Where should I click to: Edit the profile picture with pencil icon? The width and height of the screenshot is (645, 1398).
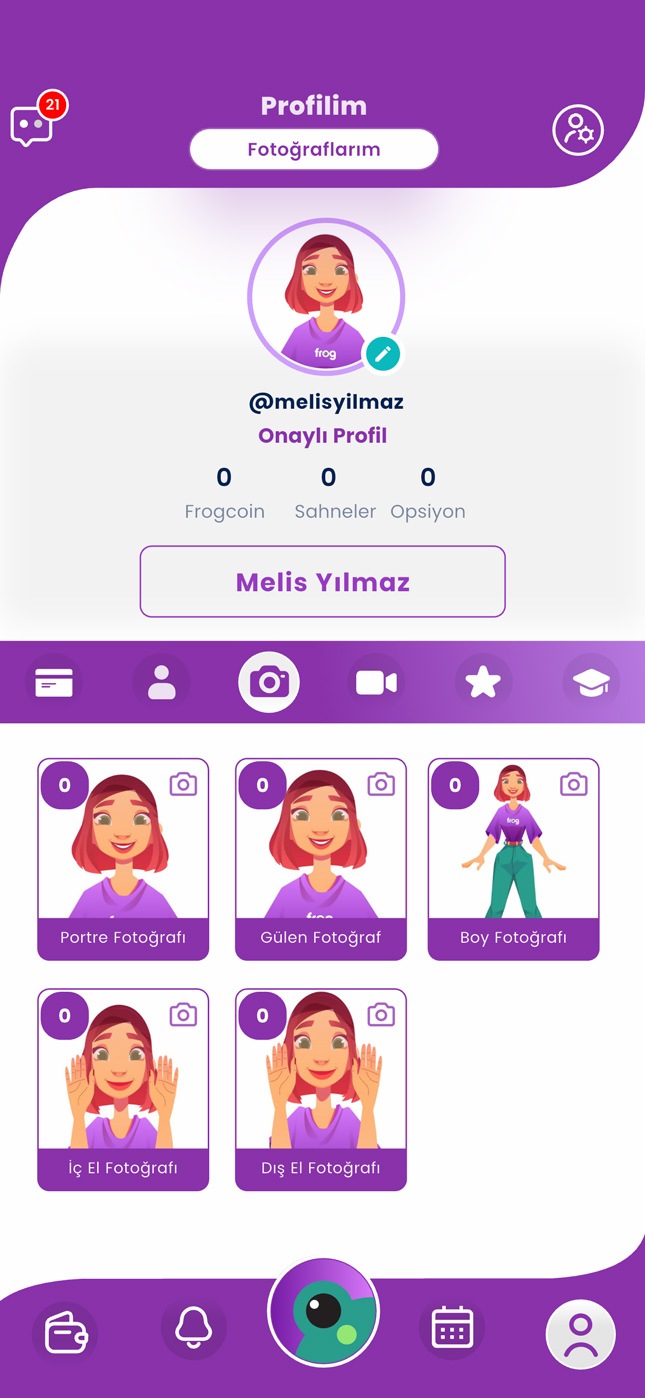point(382,353)
